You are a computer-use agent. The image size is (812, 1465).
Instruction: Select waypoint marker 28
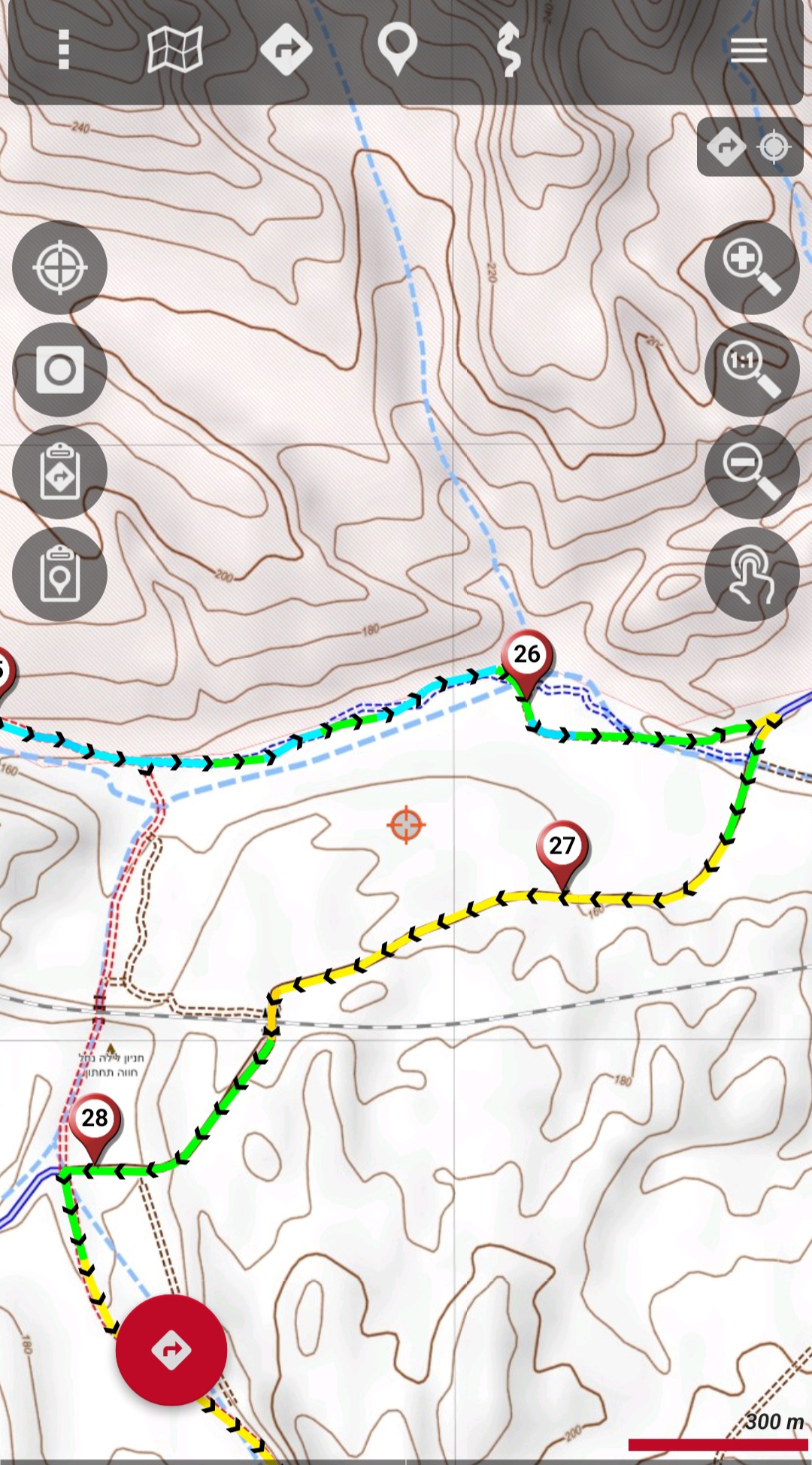point(95,1119)
